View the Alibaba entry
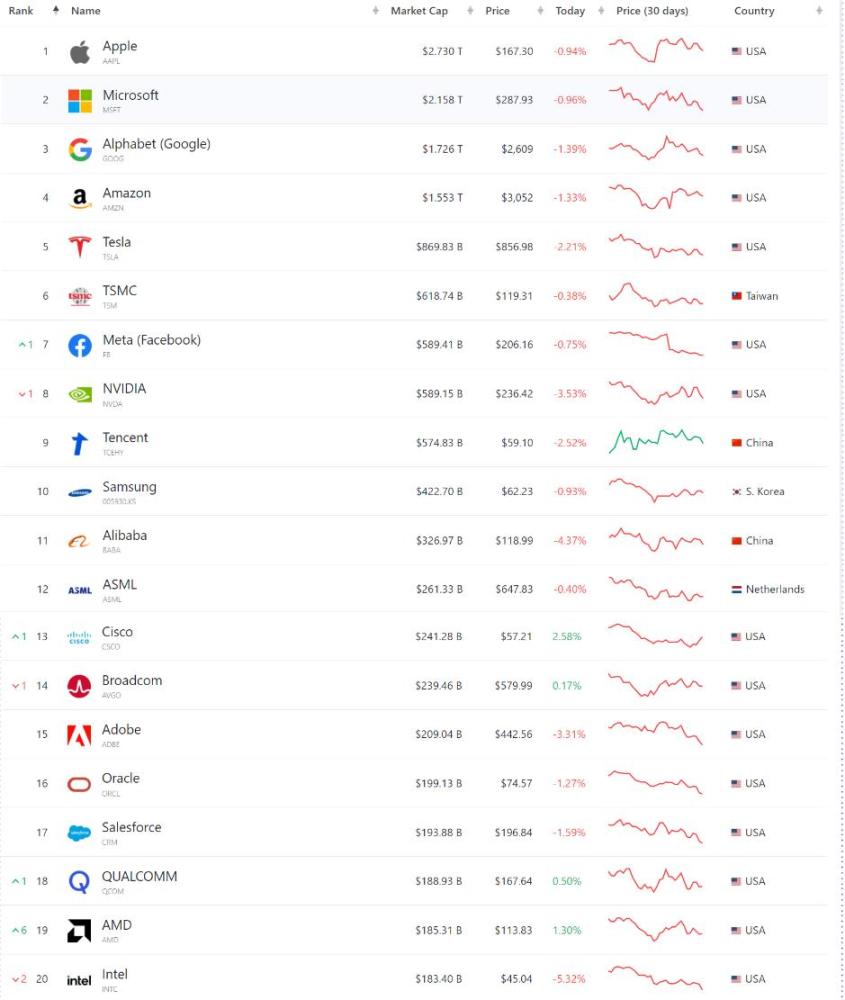 point(124,536)
